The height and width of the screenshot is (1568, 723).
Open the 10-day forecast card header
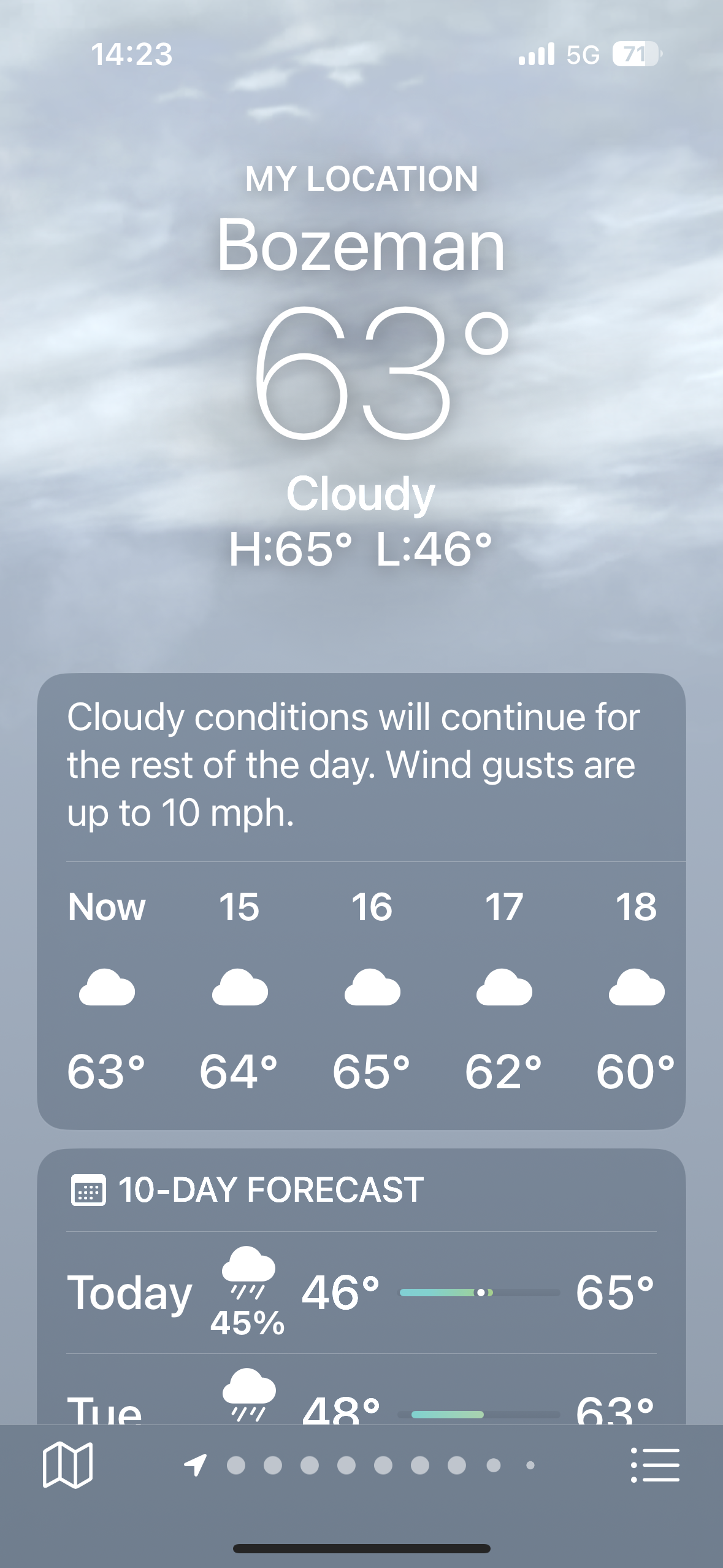[x=270, y=1189]
